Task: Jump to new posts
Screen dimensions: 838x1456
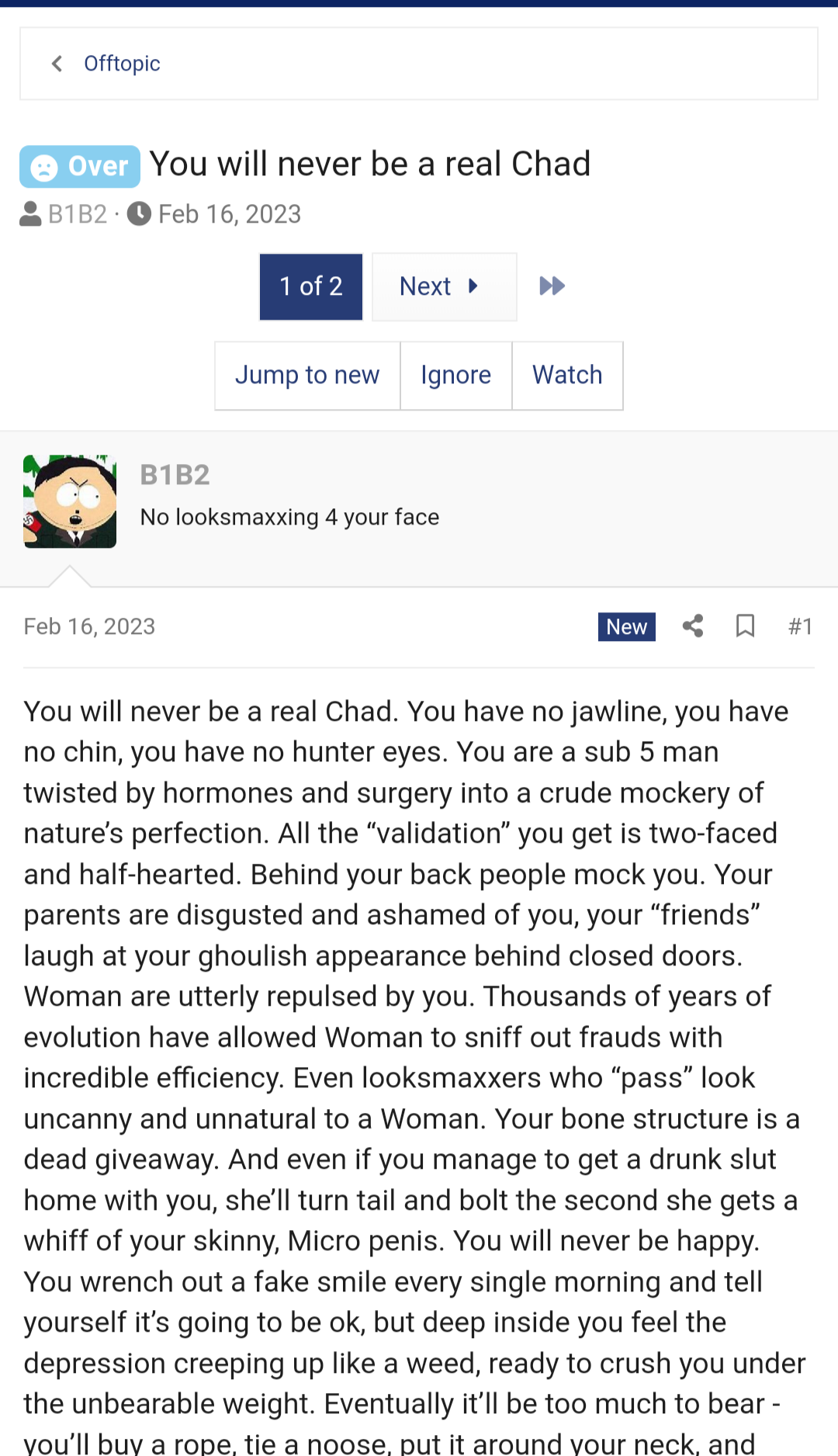Action: [307, 376]
